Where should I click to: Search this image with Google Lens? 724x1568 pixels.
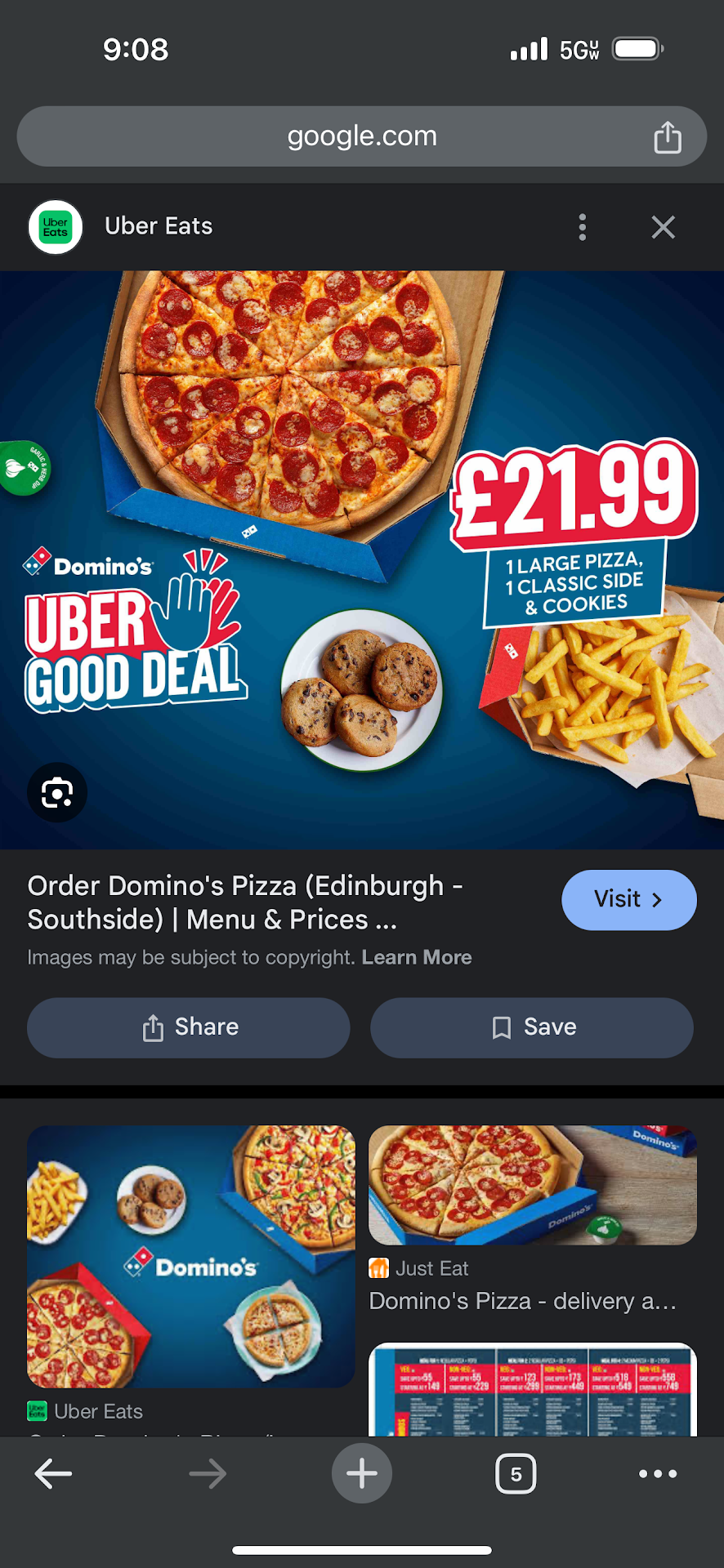pyautogui.click(x=57, y=792)
